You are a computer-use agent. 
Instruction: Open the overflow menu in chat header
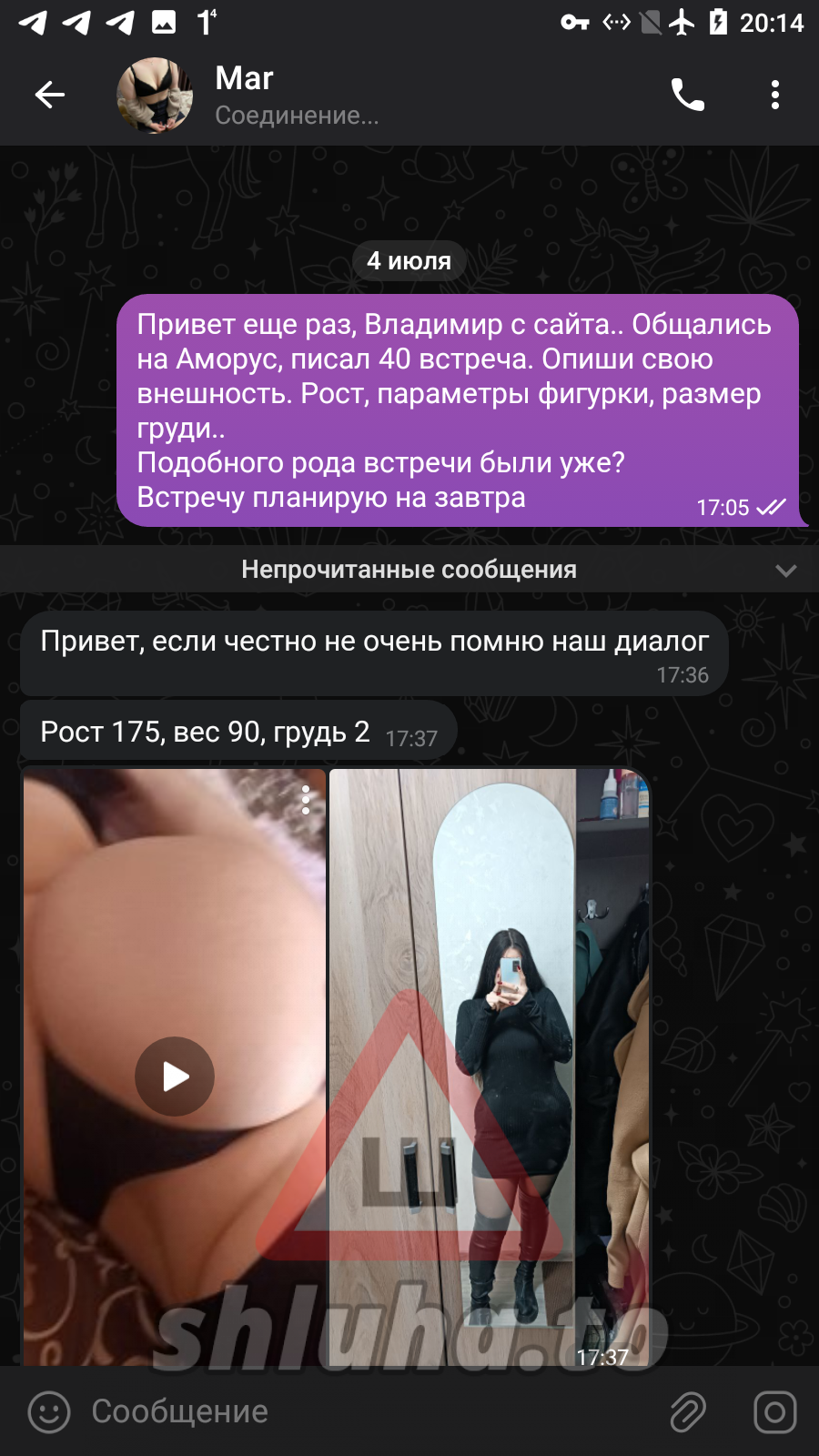(x=775, y=95)
